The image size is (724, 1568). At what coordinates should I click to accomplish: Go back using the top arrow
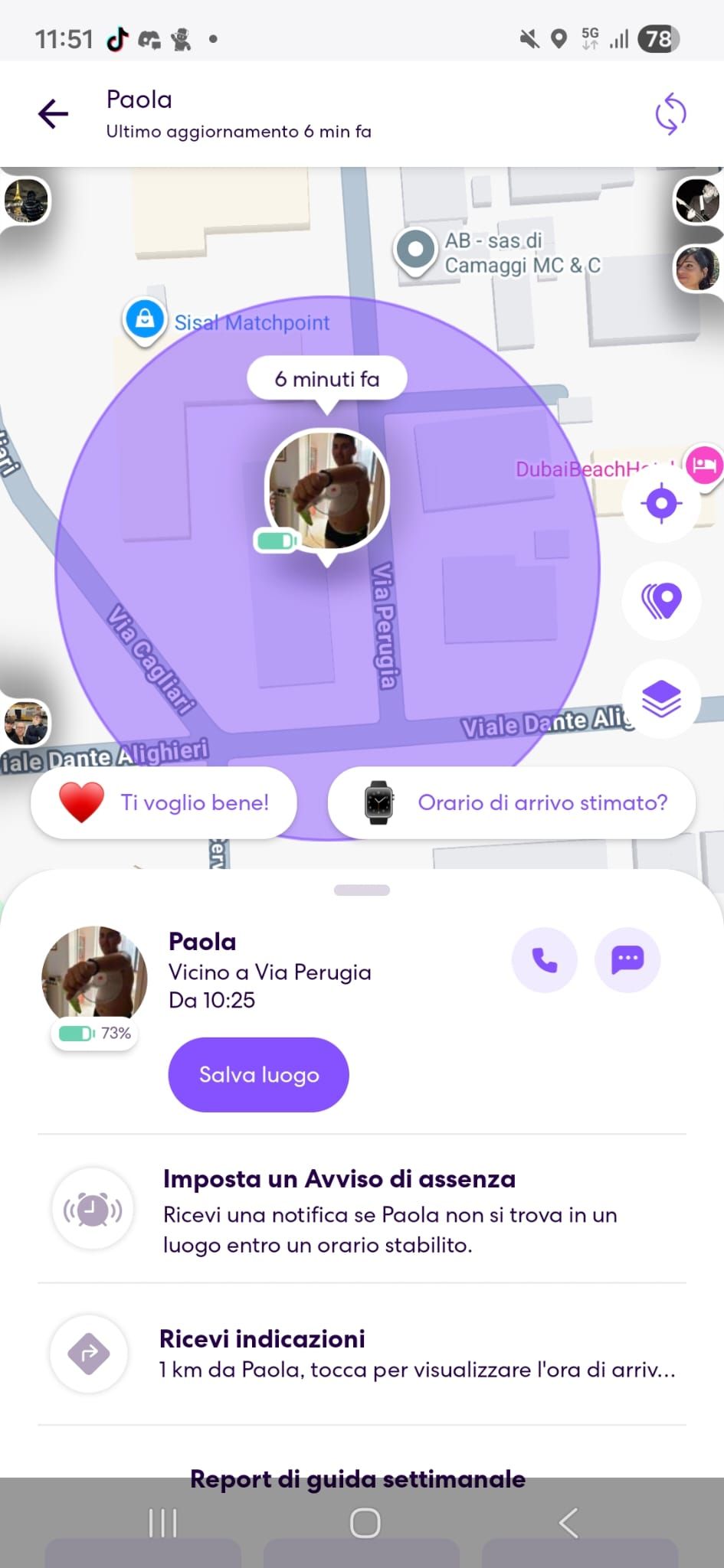pos(54,114)
